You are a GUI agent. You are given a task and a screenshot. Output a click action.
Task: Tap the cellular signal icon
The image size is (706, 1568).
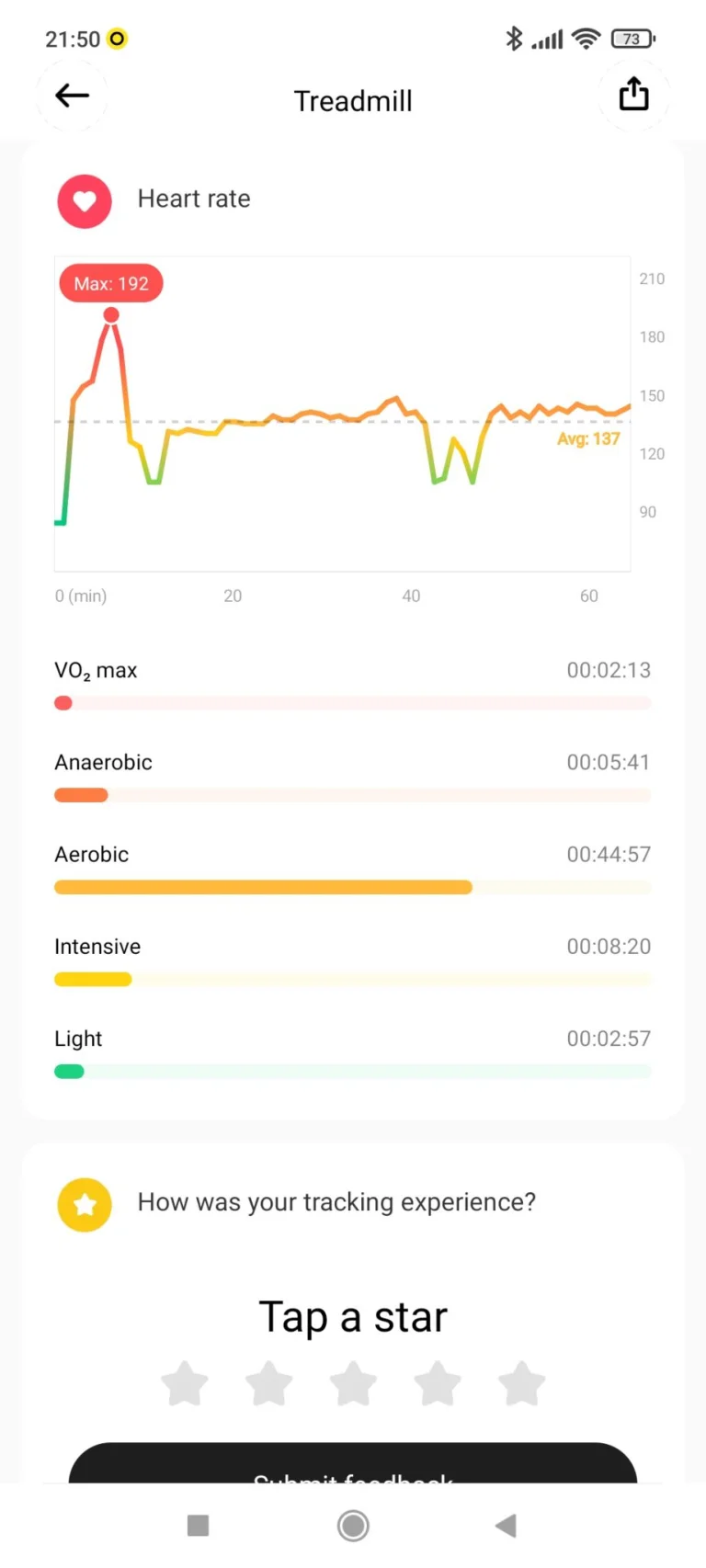[x=549, y=39]
